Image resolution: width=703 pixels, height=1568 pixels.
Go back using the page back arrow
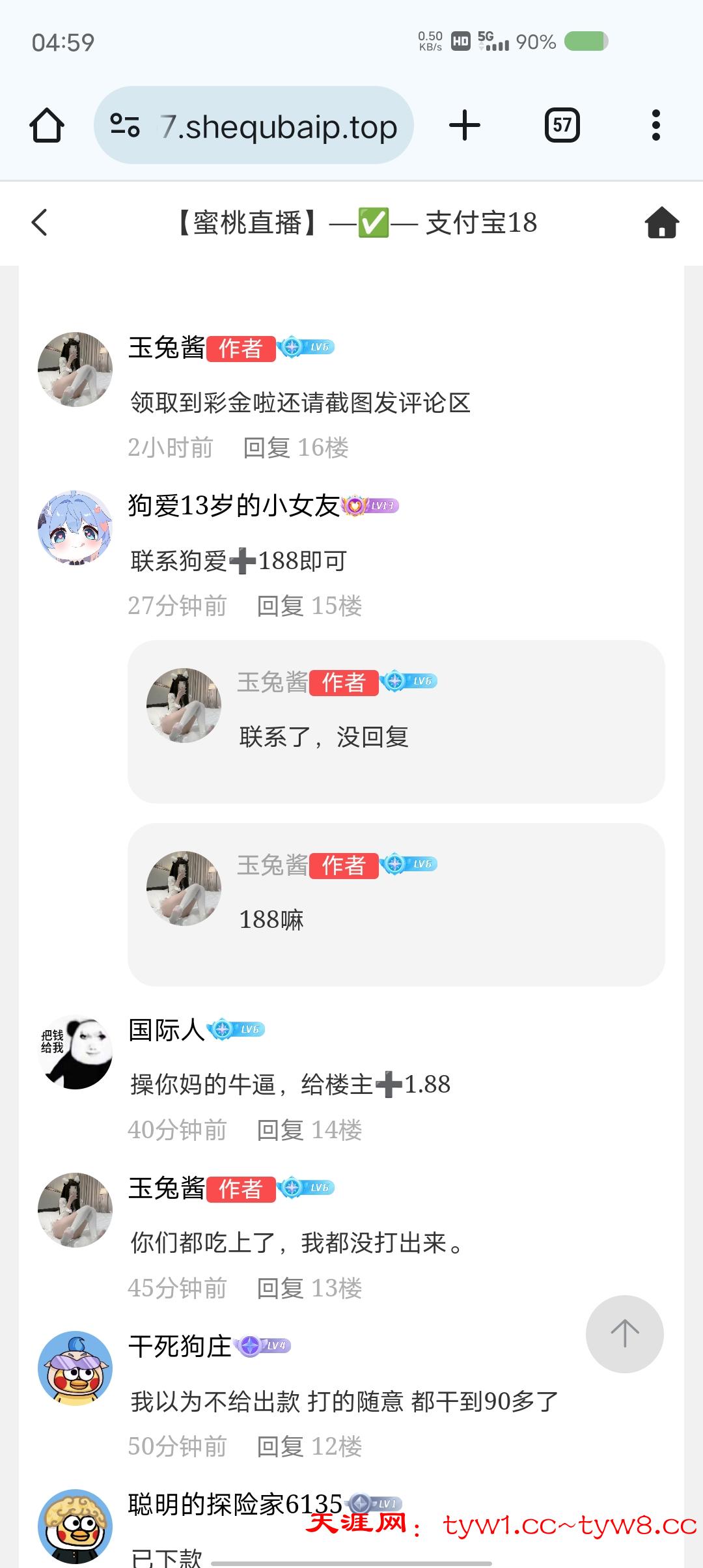point(40,223)
